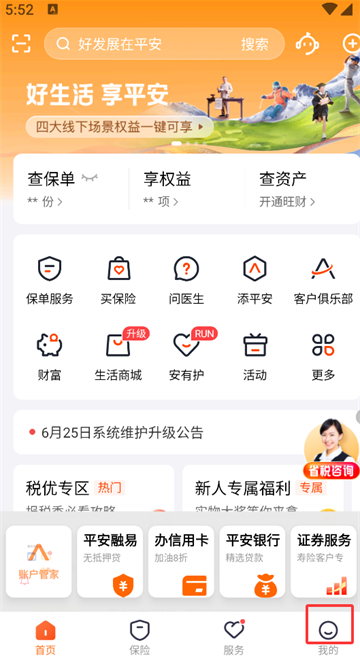Open 客户俱乐部
This screenshot has width=360, height=664.
coord(323,280)
